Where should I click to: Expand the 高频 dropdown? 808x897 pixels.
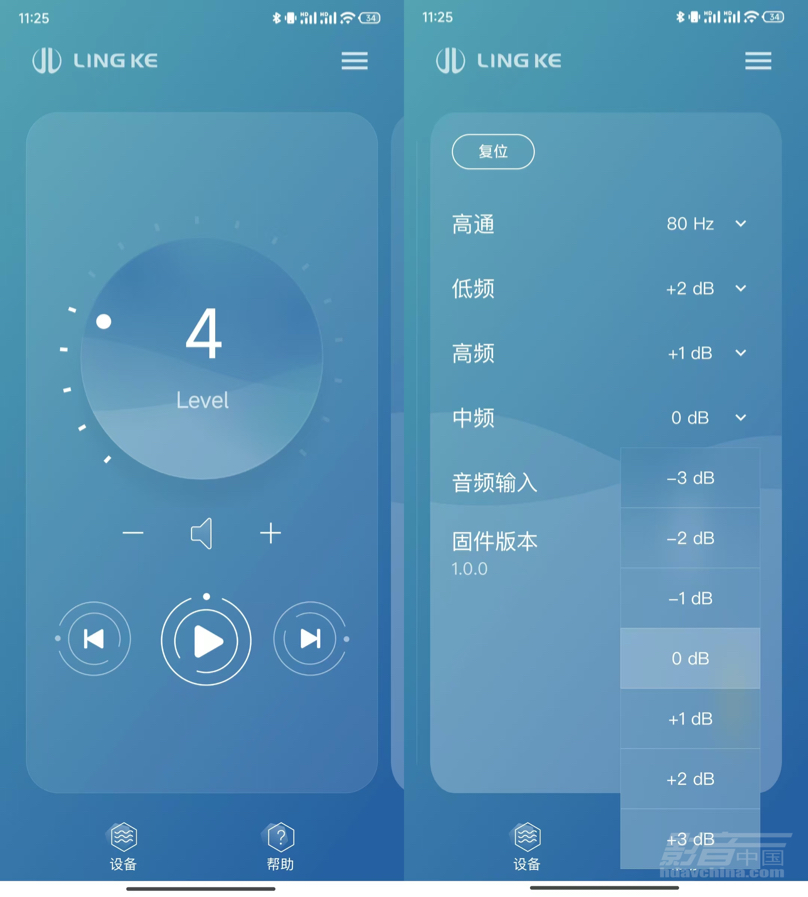point(740,353)
